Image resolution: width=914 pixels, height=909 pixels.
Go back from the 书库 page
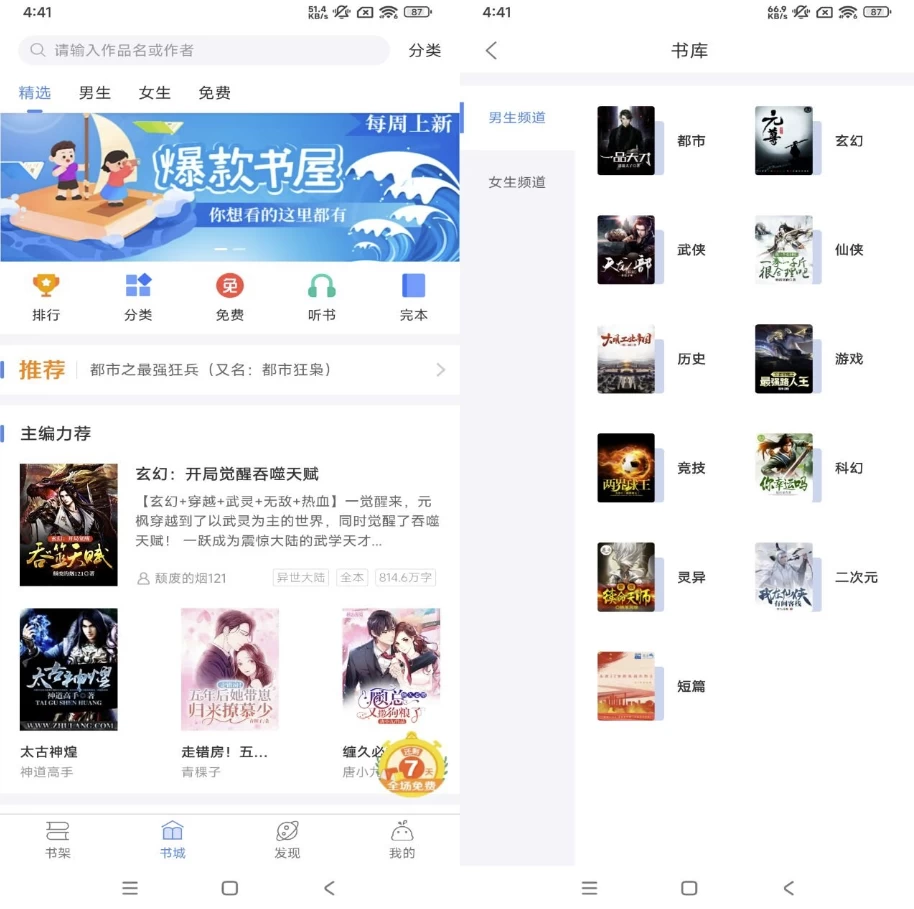click(491, 51)
